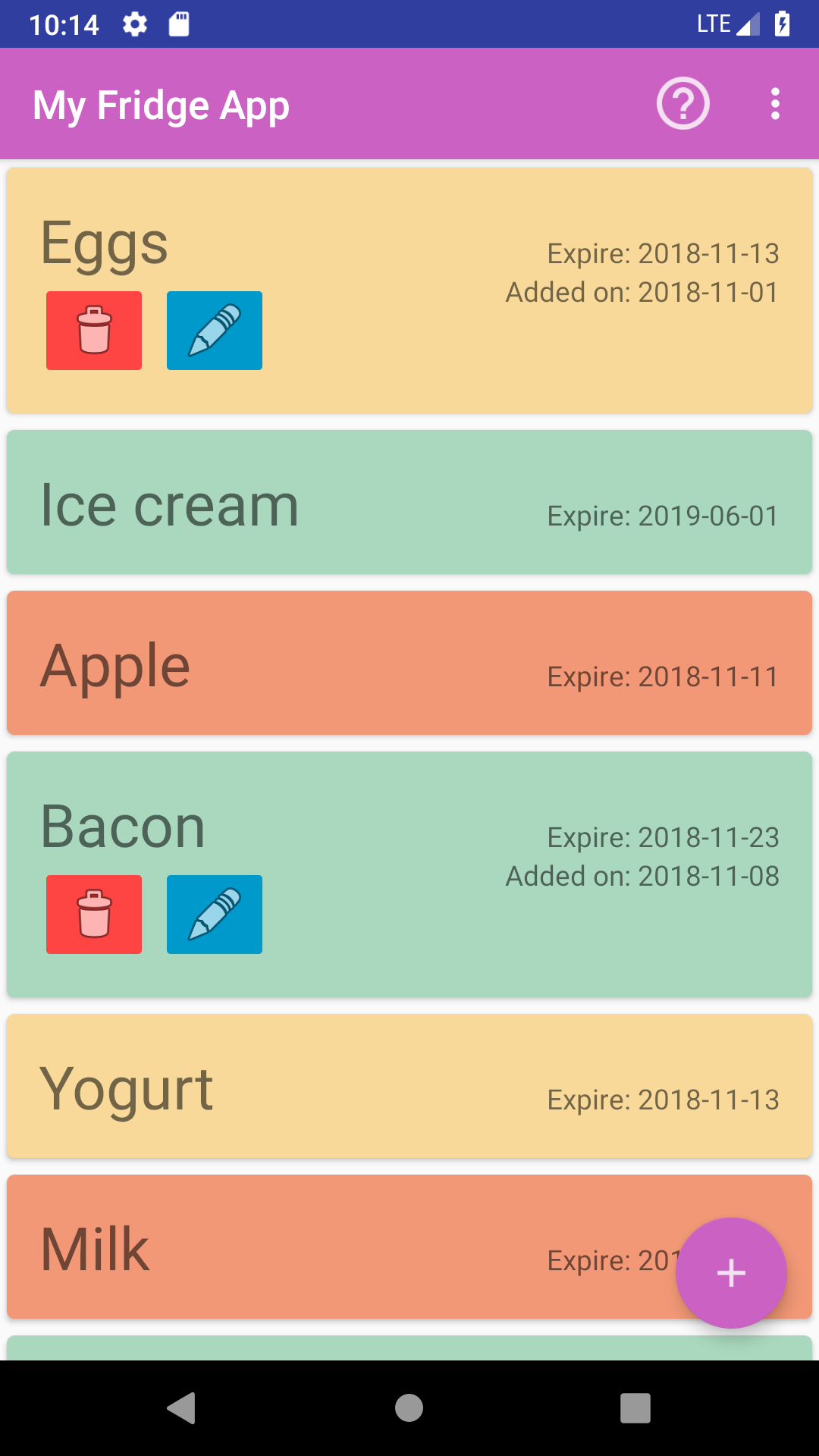Tap the clock showing 10:14
This screenshot has height=1456, width=819.
tap(64, 24)
